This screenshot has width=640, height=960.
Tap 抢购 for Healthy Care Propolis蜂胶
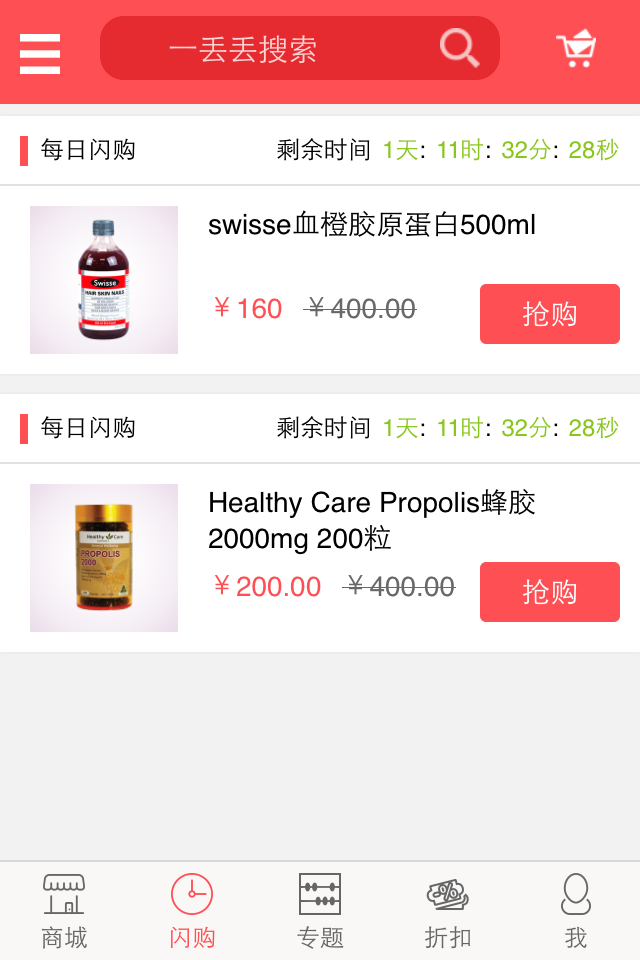pos(549,592)
